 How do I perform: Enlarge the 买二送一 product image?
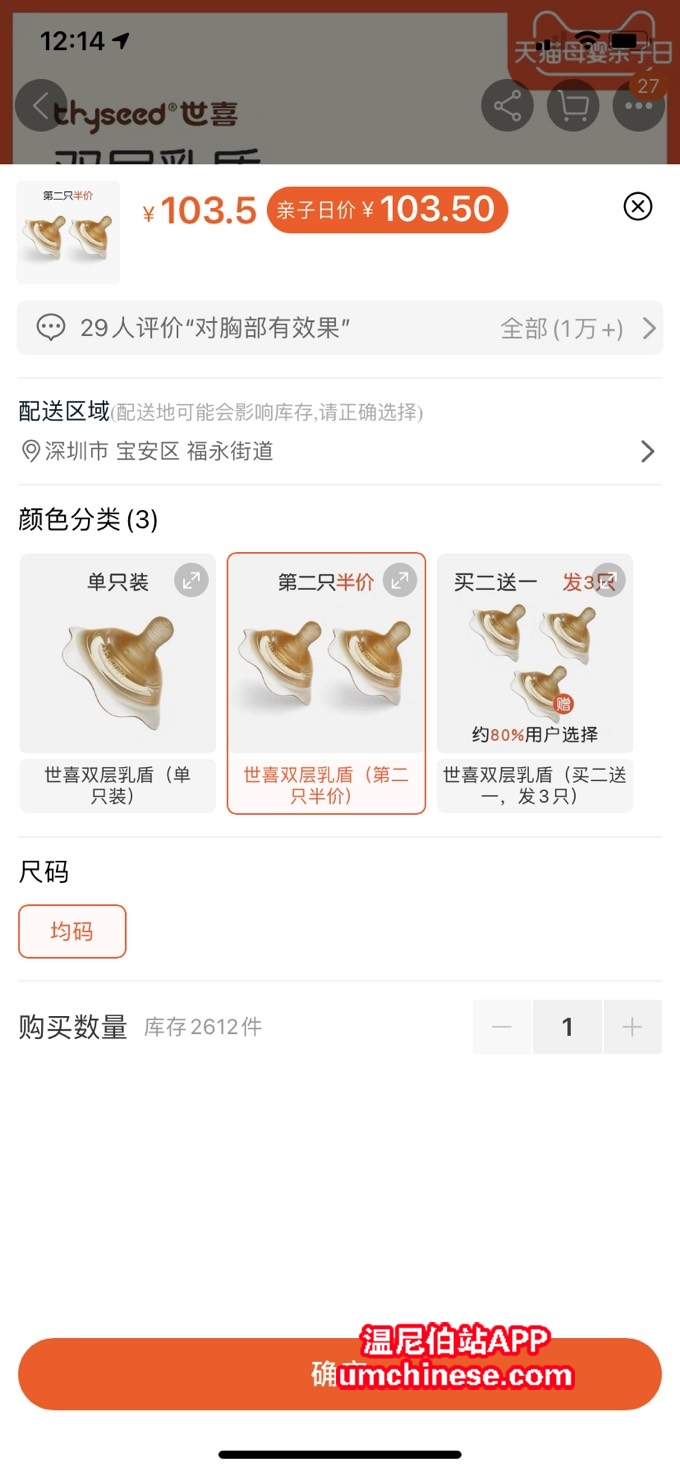608,580
